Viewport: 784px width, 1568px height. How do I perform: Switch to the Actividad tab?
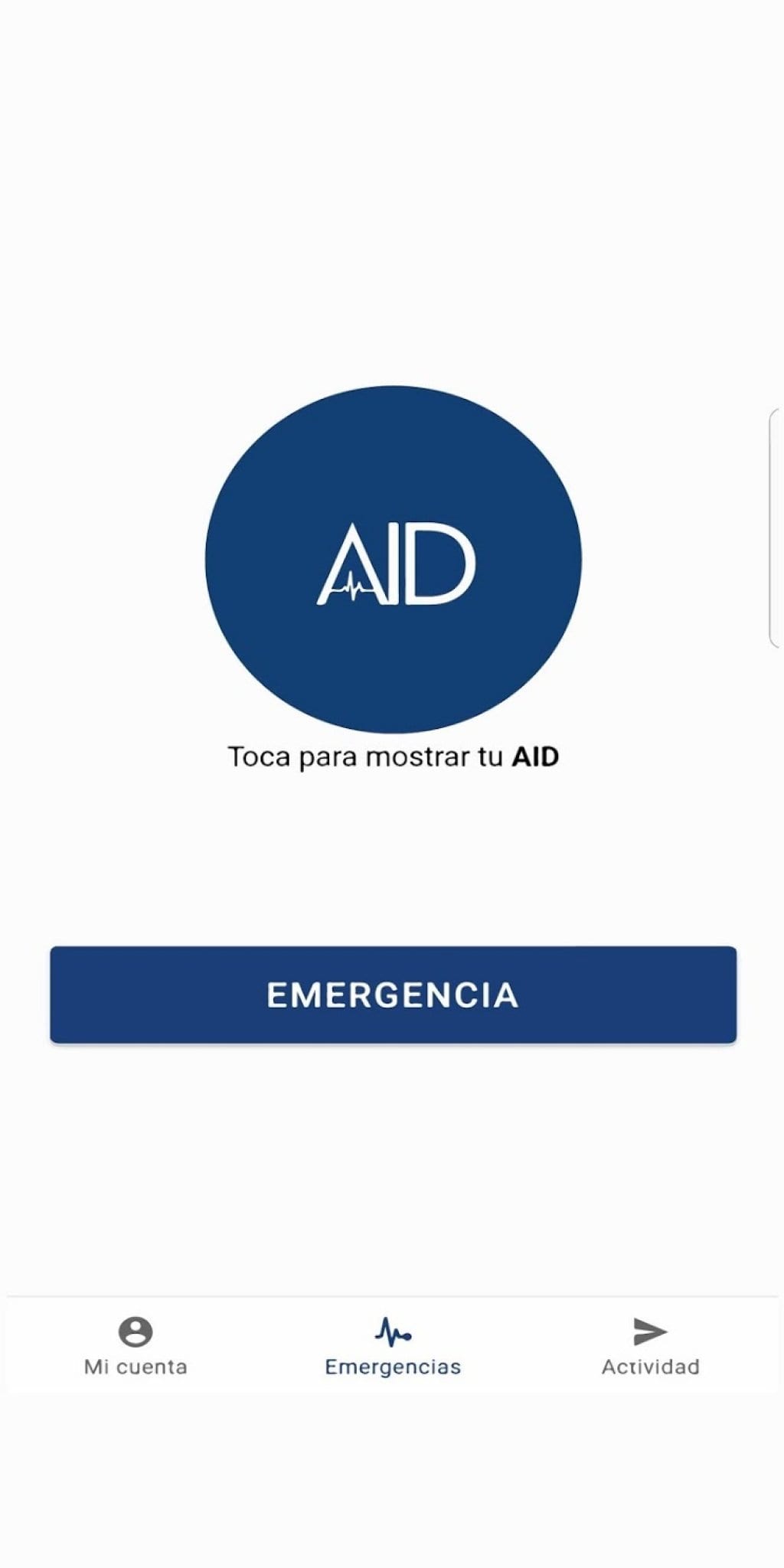(650, 1346)
